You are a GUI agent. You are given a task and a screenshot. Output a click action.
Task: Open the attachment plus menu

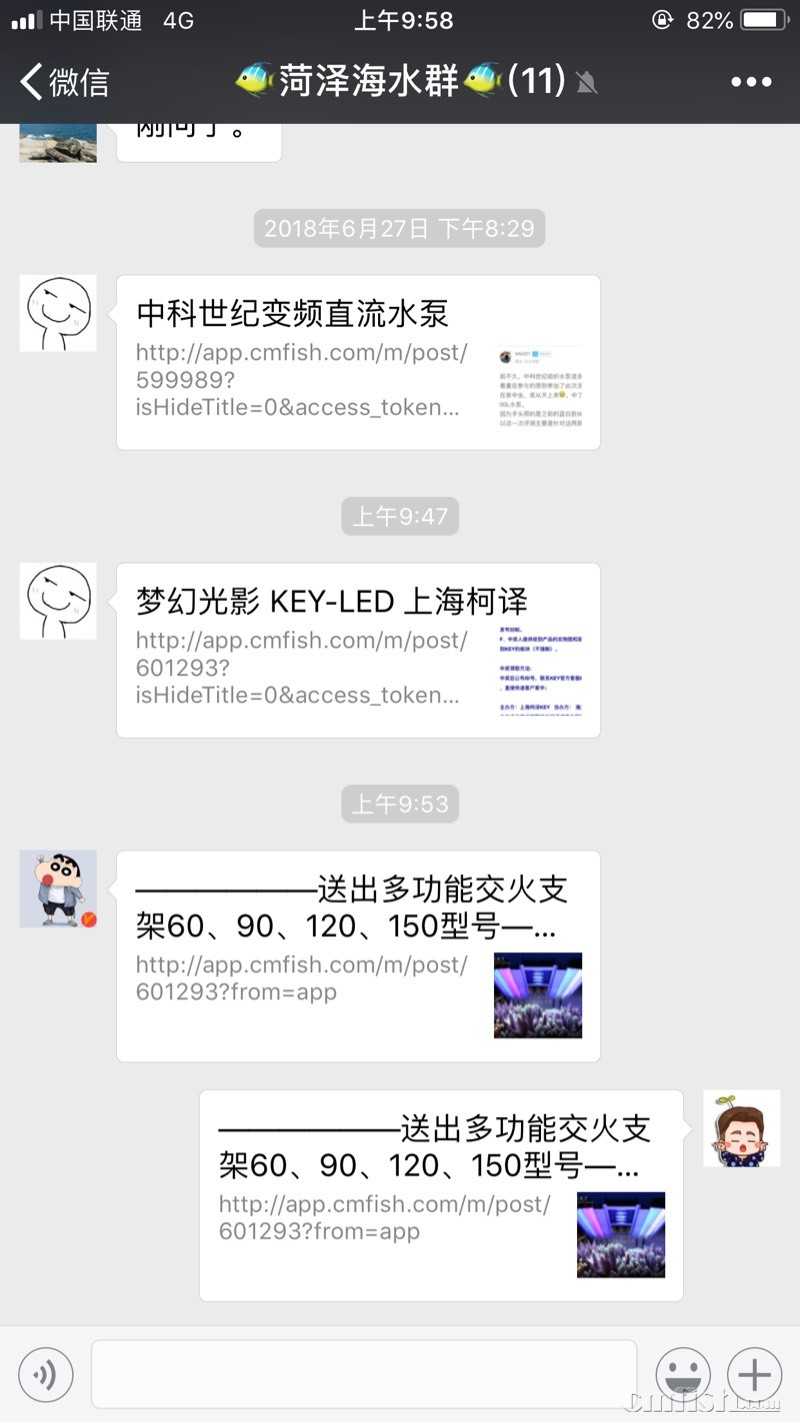[x=753, y=1374]
